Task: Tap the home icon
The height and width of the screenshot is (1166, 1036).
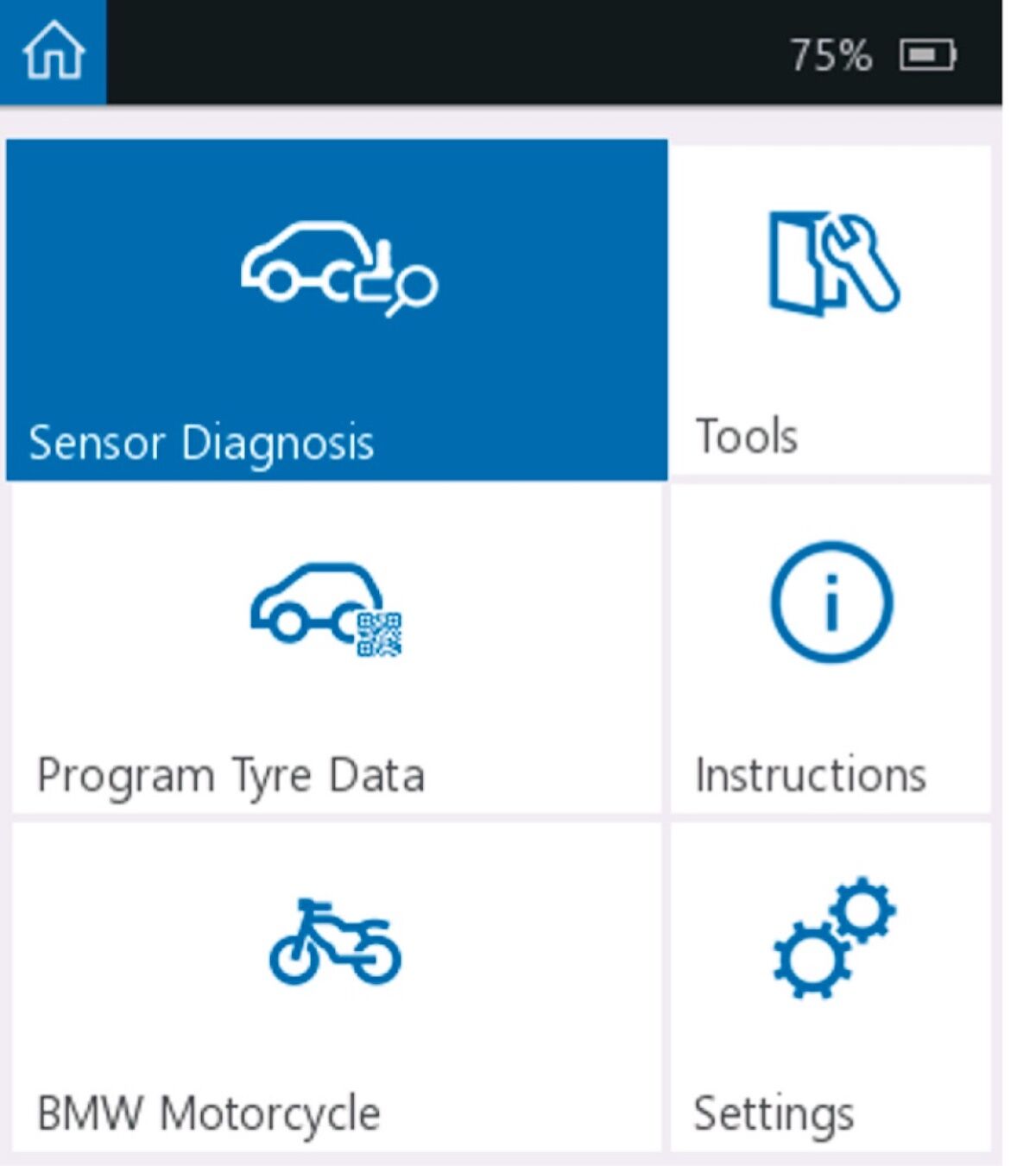Action: pos(53,52)
